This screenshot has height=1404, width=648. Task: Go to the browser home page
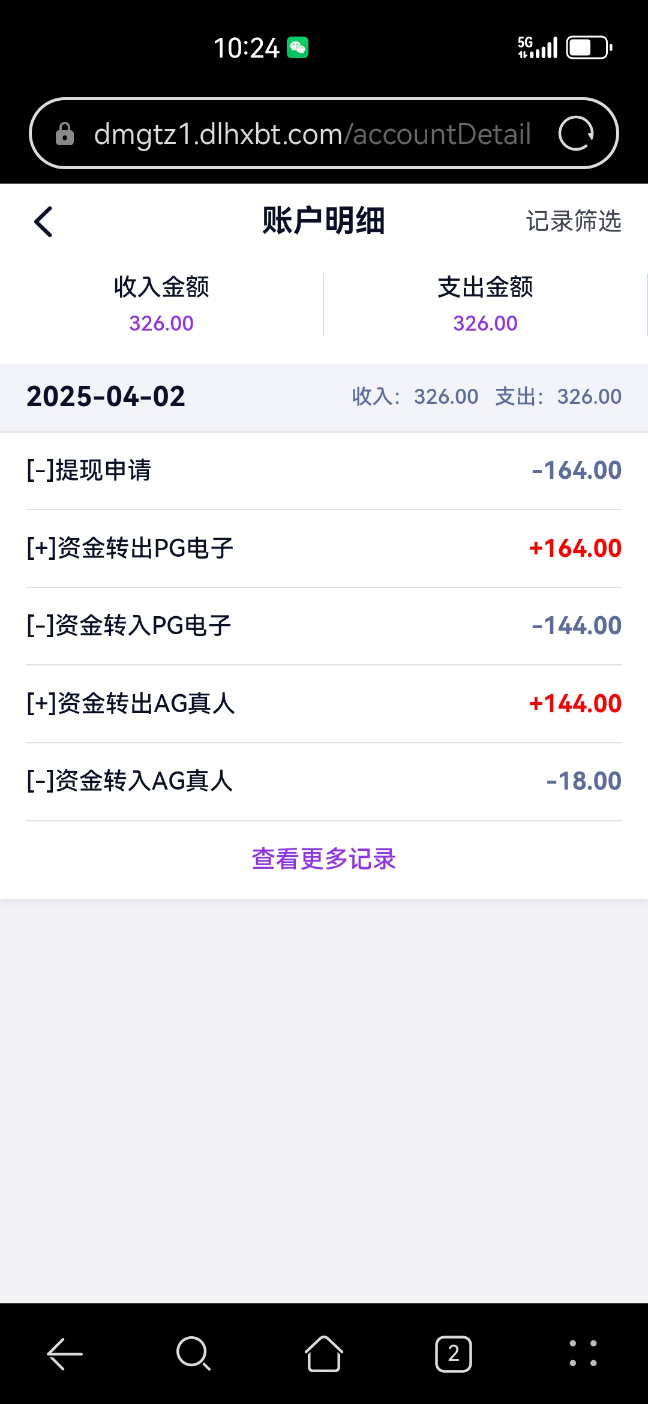click(x=324, y=1354)
